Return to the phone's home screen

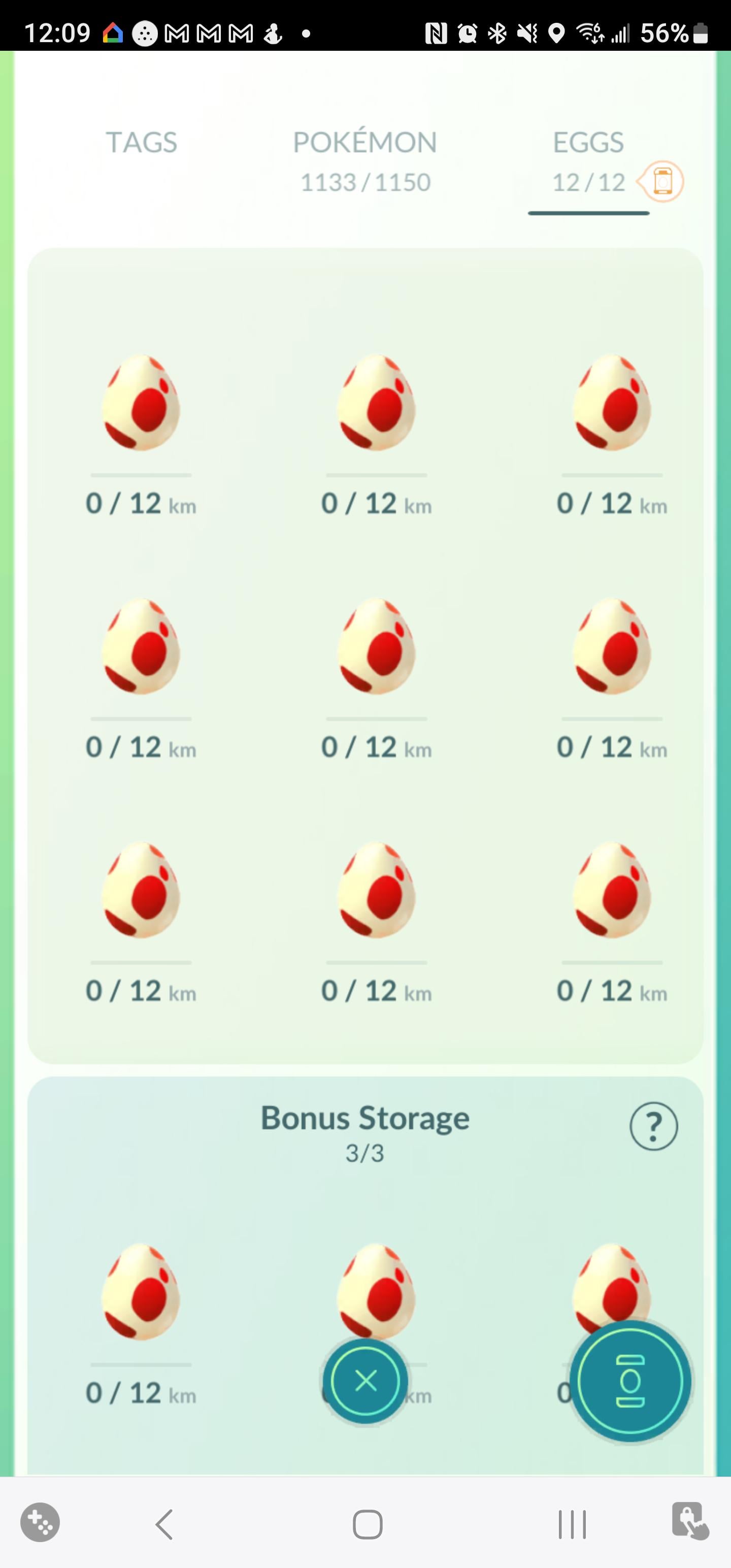(367, 1525)
